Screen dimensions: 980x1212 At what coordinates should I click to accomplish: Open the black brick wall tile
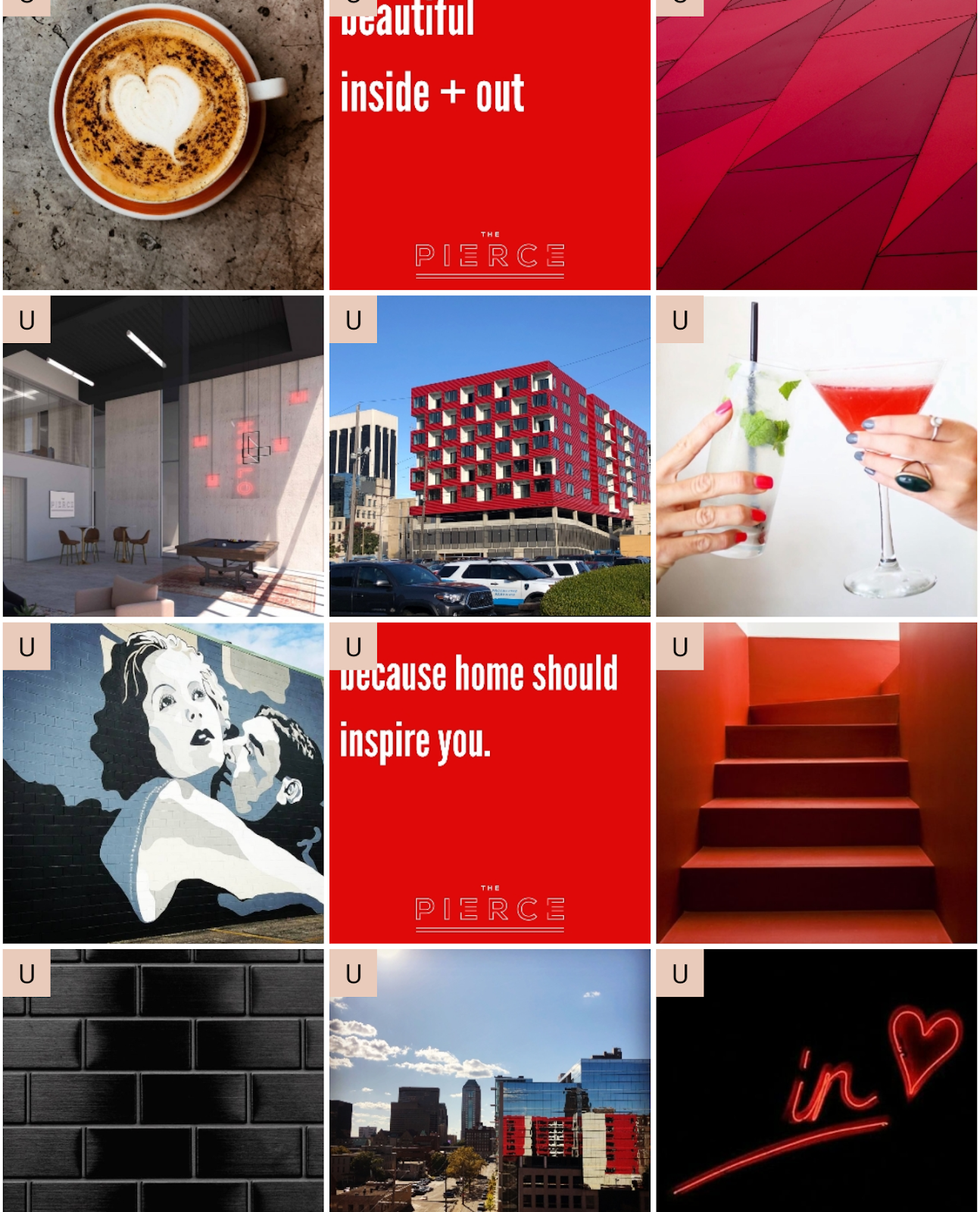point(163,1083)
